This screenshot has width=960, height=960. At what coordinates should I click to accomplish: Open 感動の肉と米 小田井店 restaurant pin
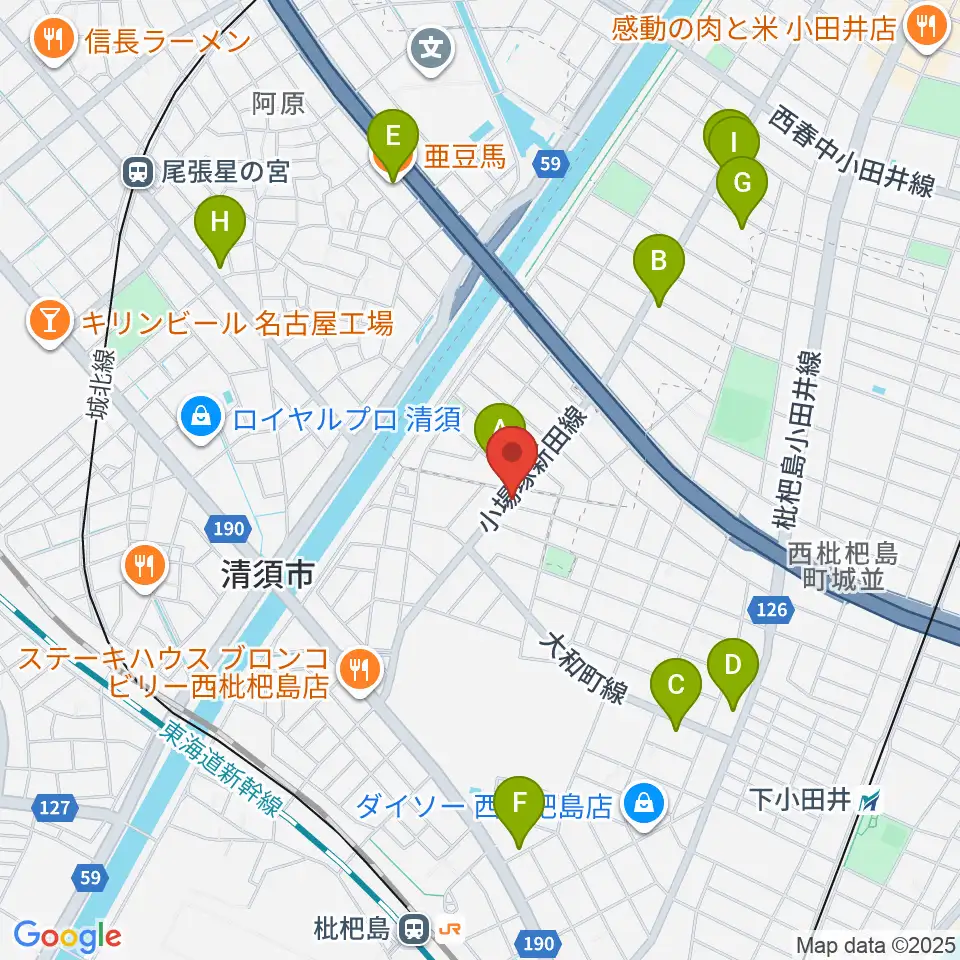coord(926,28)
